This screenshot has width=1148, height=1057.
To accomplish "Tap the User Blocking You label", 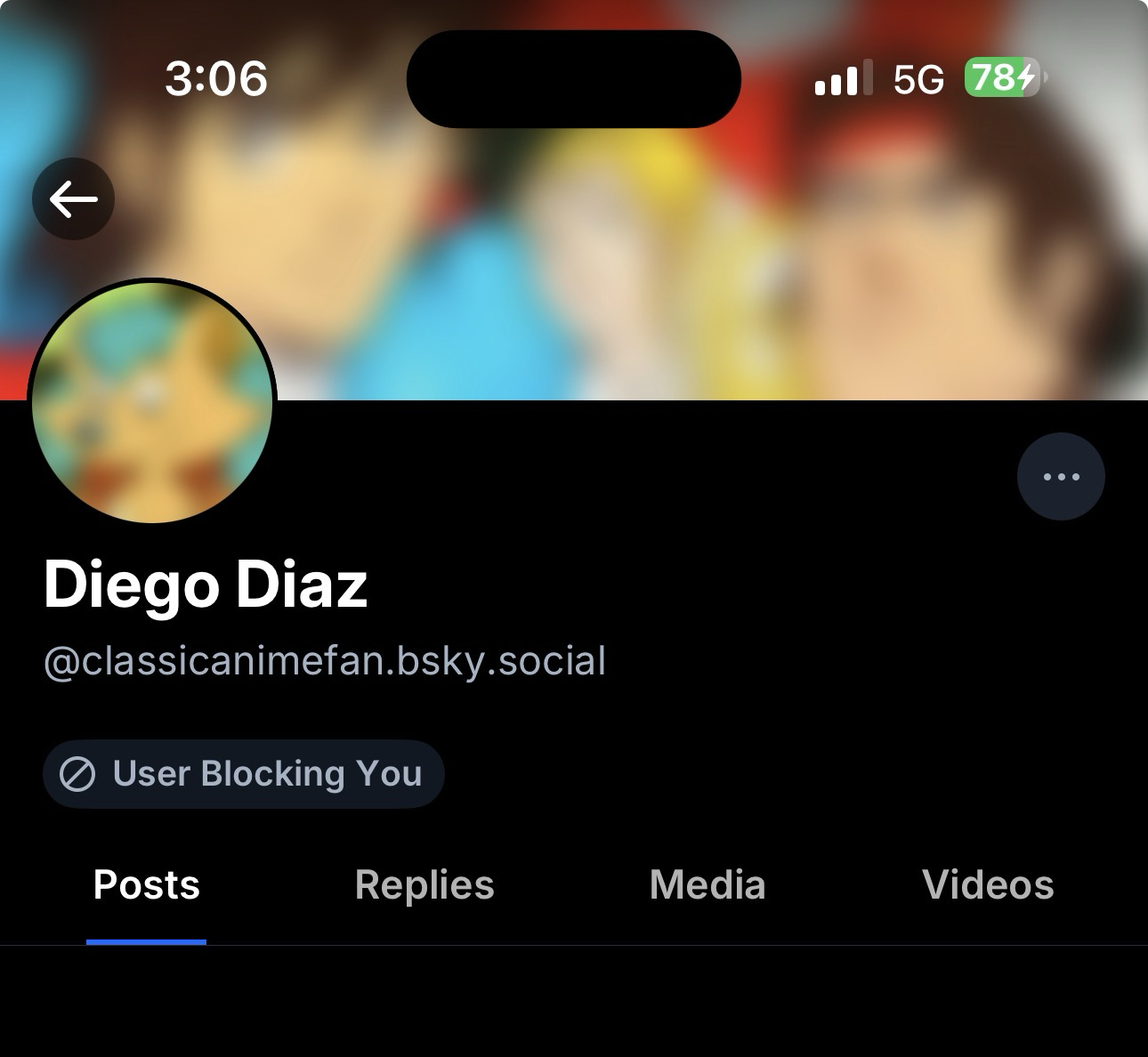I will [x=243, y=774].
